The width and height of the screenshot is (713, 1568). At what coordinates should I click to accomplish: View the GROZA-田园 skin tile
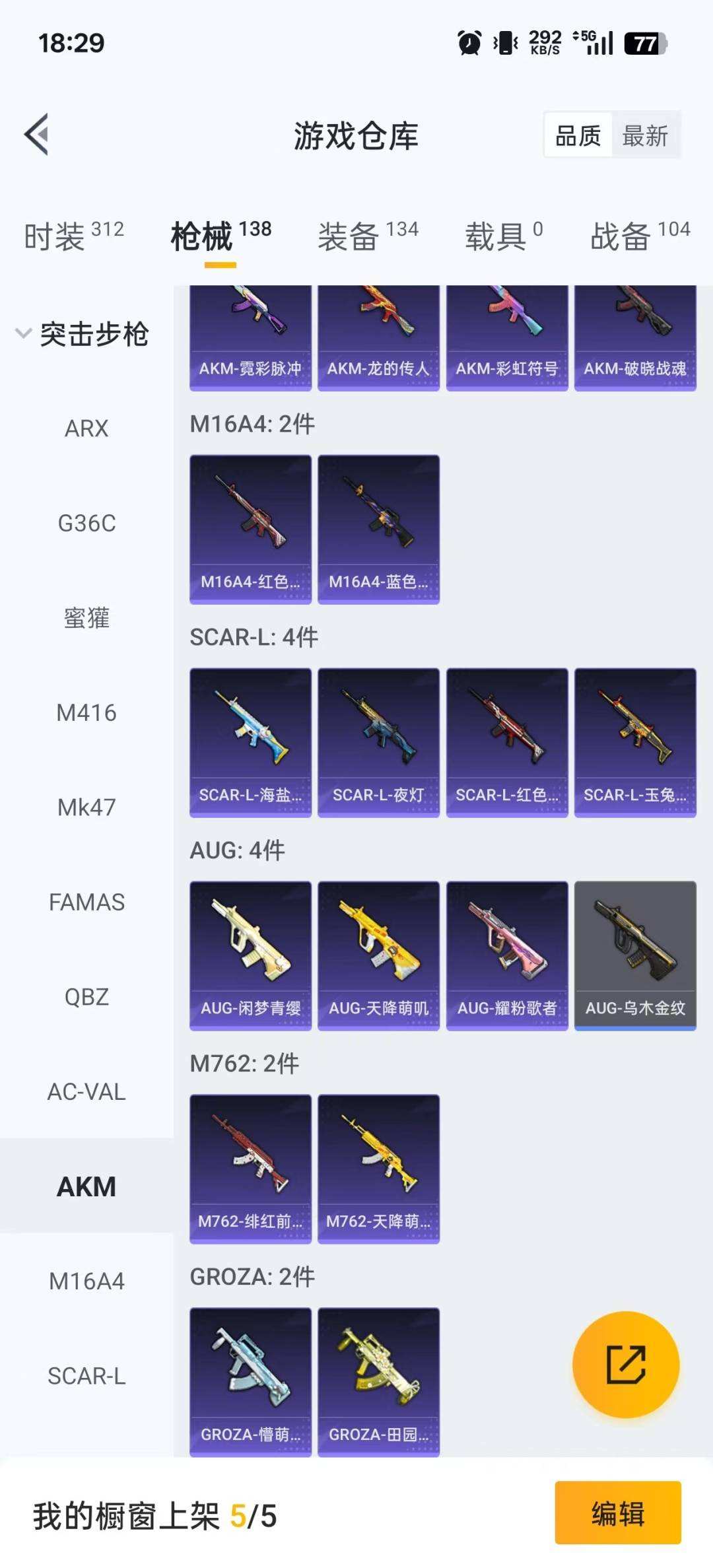point(378,1382)
